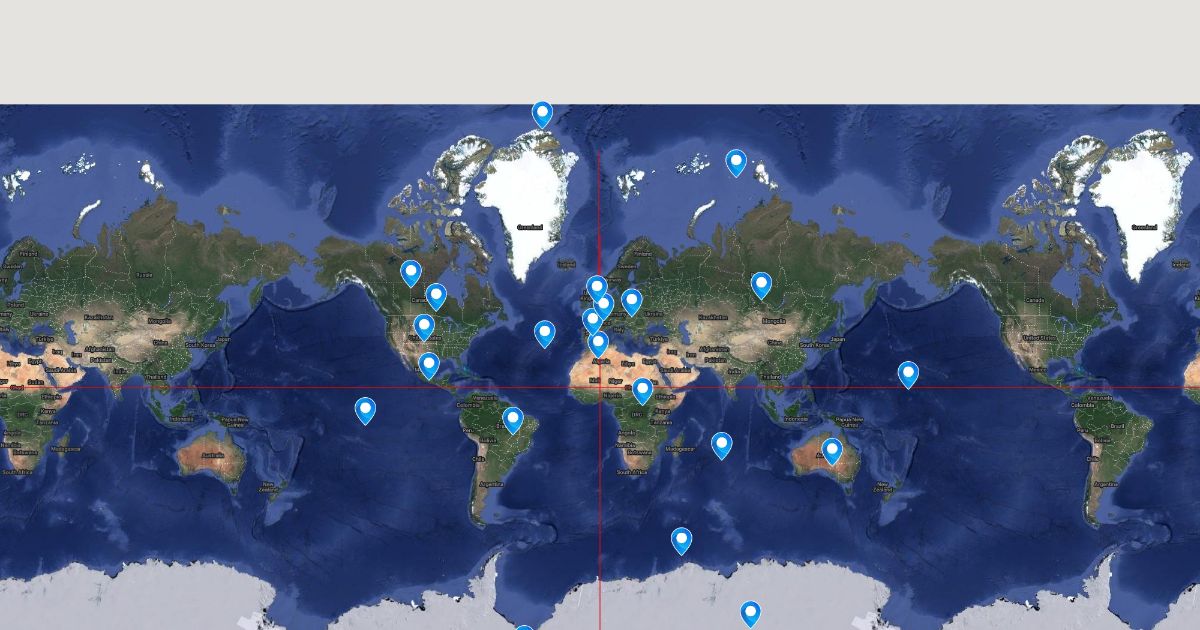Open the pin located in Brazil
Image resolution: width=1200 pixels, height=630 pixels.
pyautogui.click(x=513, y=419)
